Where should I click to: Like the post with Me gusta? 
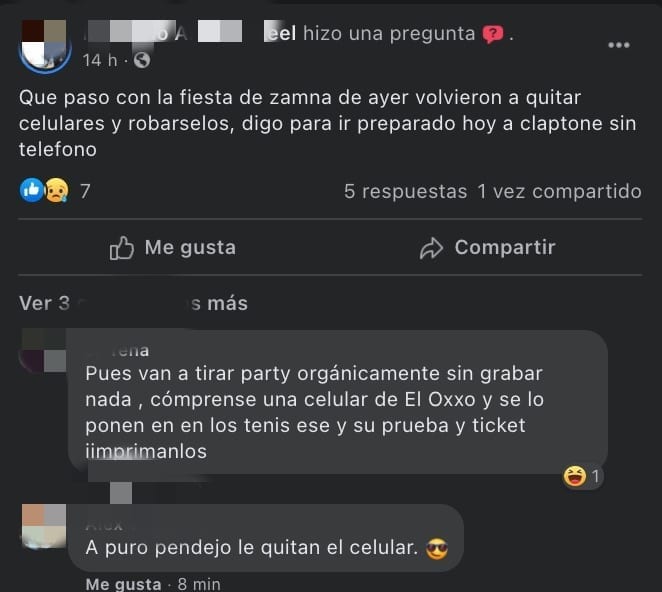tap(172, 248)
